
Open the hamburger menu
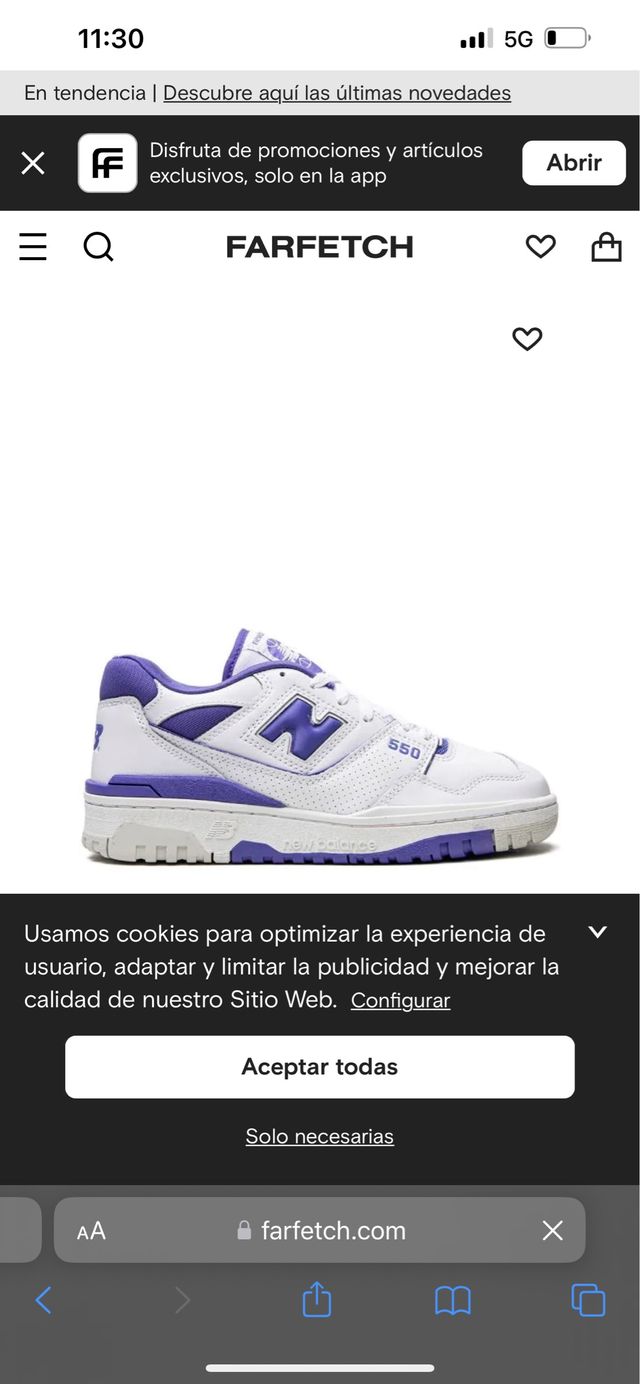pyautogui.click(x=33, y=247)
